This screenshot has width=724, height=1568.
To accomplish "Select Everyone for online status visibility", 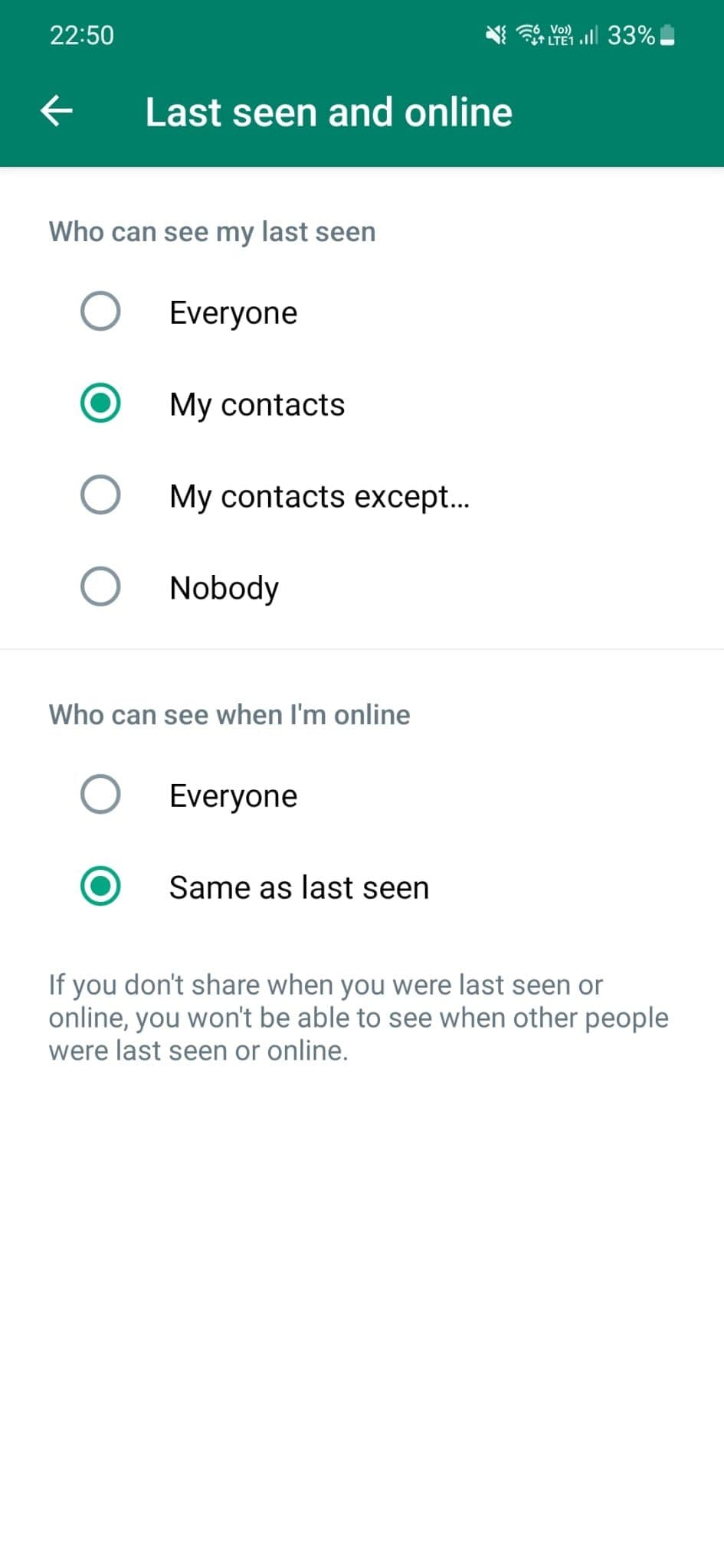I will click(100, 795).
